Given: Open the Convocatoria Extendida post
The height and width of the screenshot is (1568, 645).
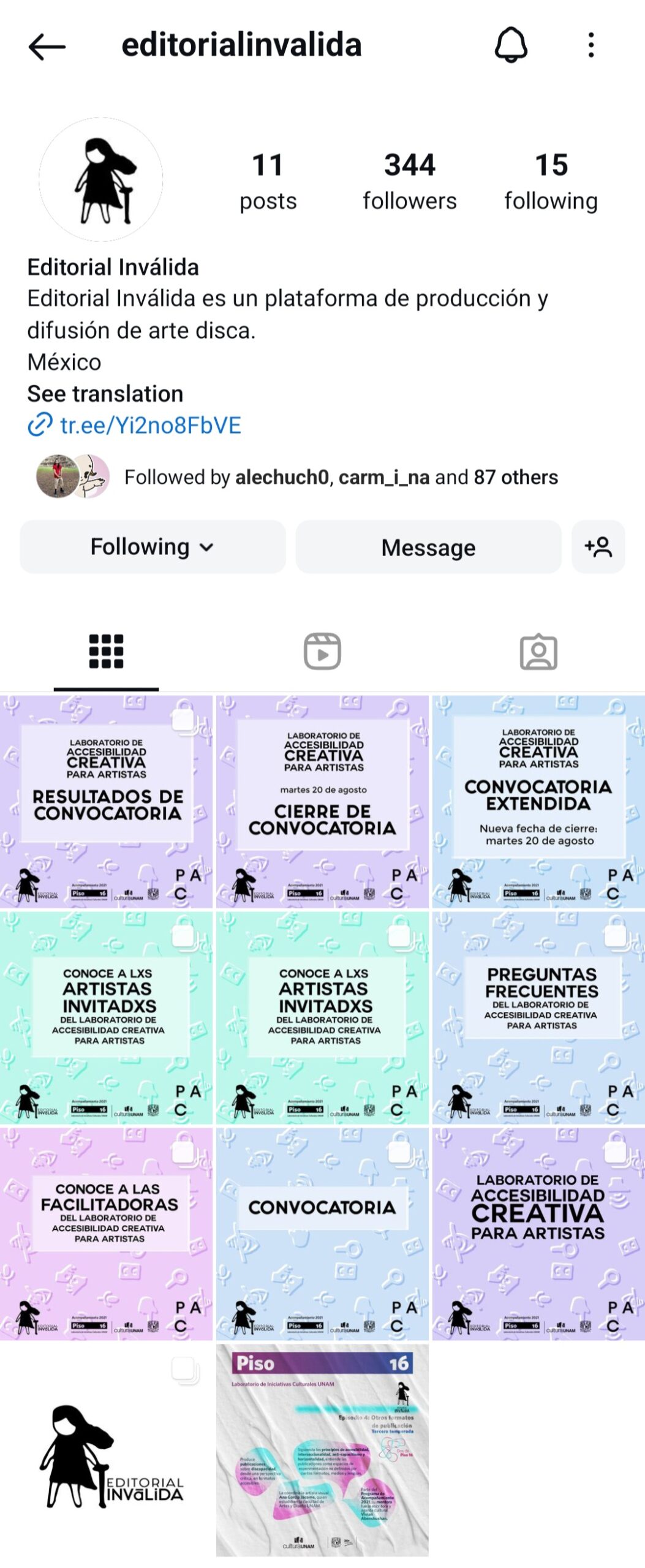Looking at the screenshot, I should tap(538, 801).
